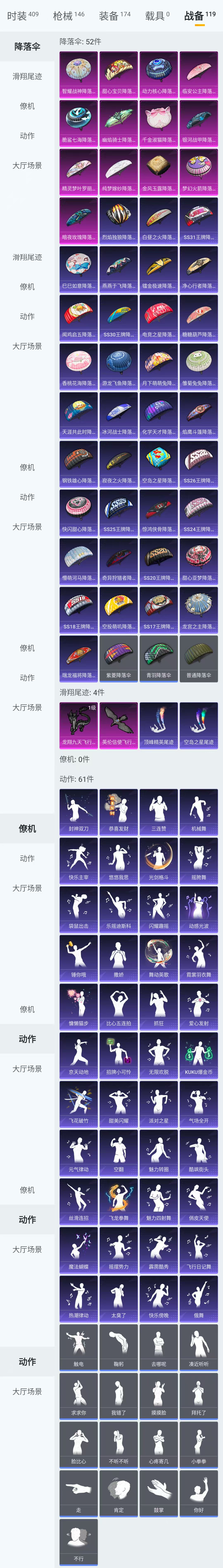Open the 暗夜玫瑰 parachute item
223x1568 pixels.
(x=79, y=220)
